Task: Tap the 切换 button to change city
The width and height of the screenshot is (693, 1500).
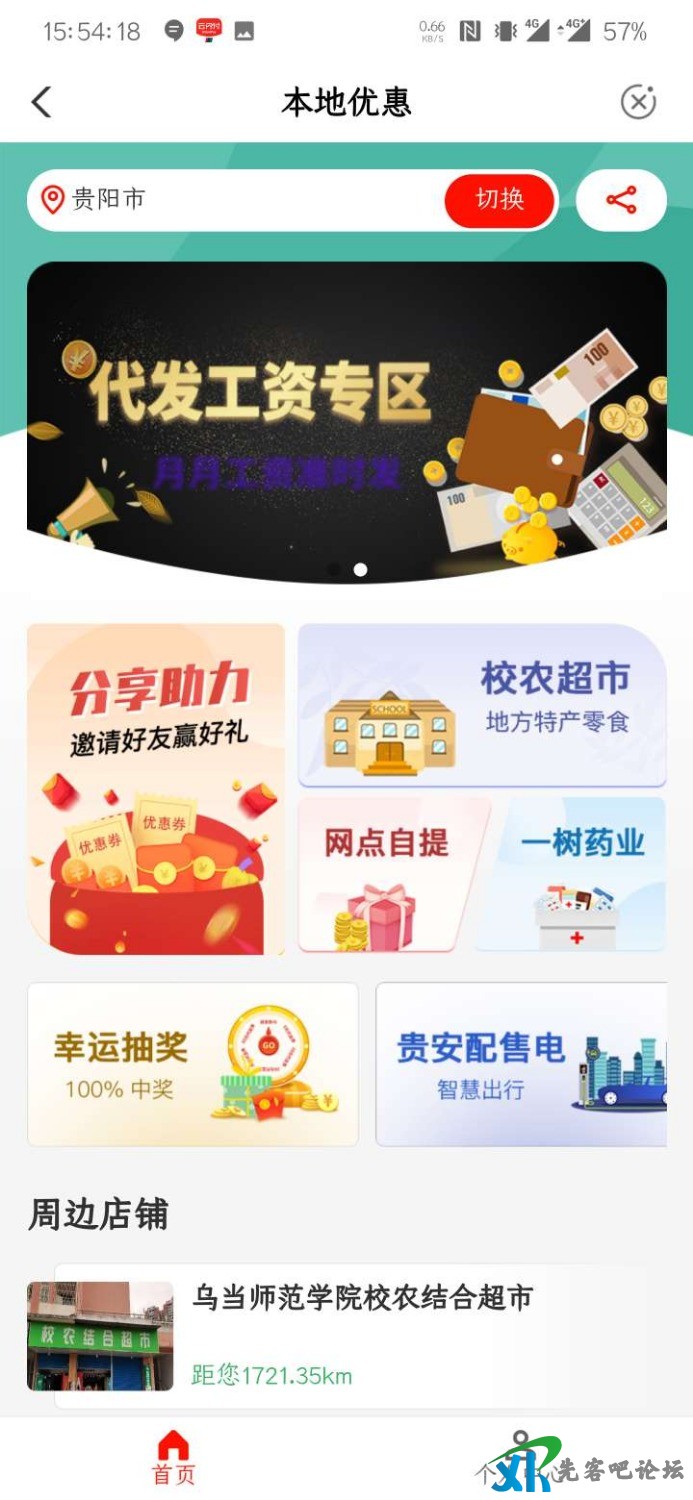Action: 499,200
